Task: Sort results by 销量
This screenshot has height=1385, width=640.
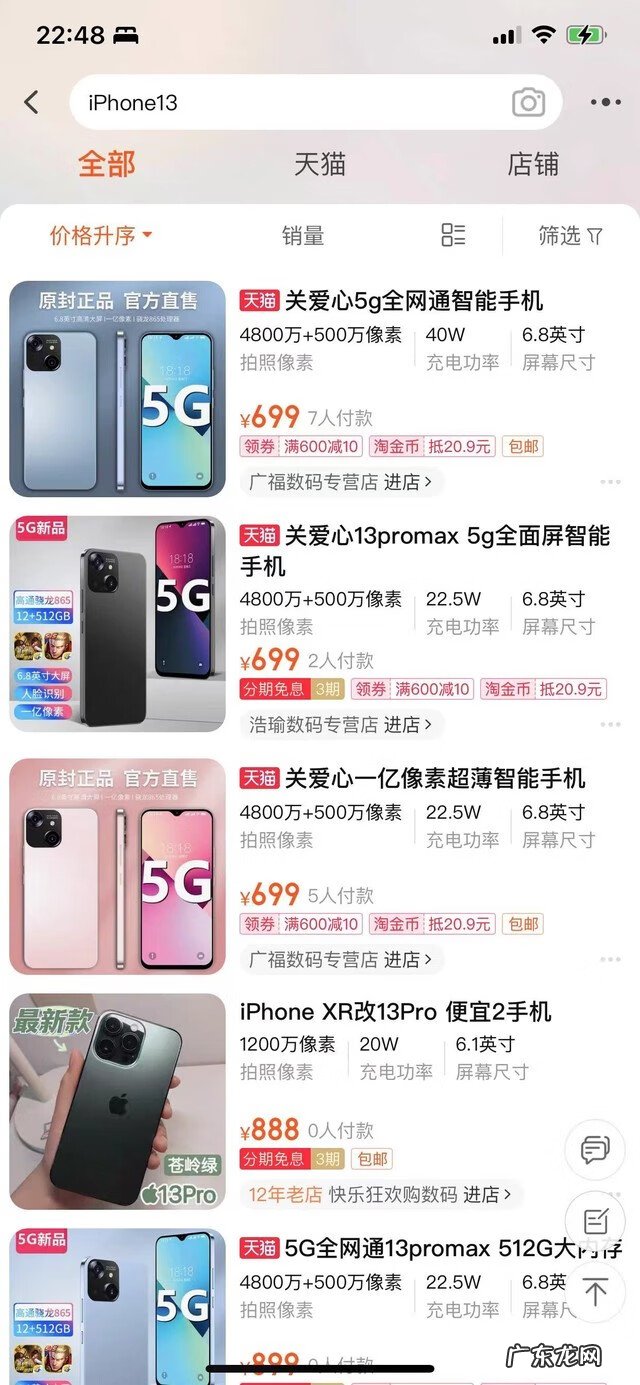Action: tap(303, 236)
